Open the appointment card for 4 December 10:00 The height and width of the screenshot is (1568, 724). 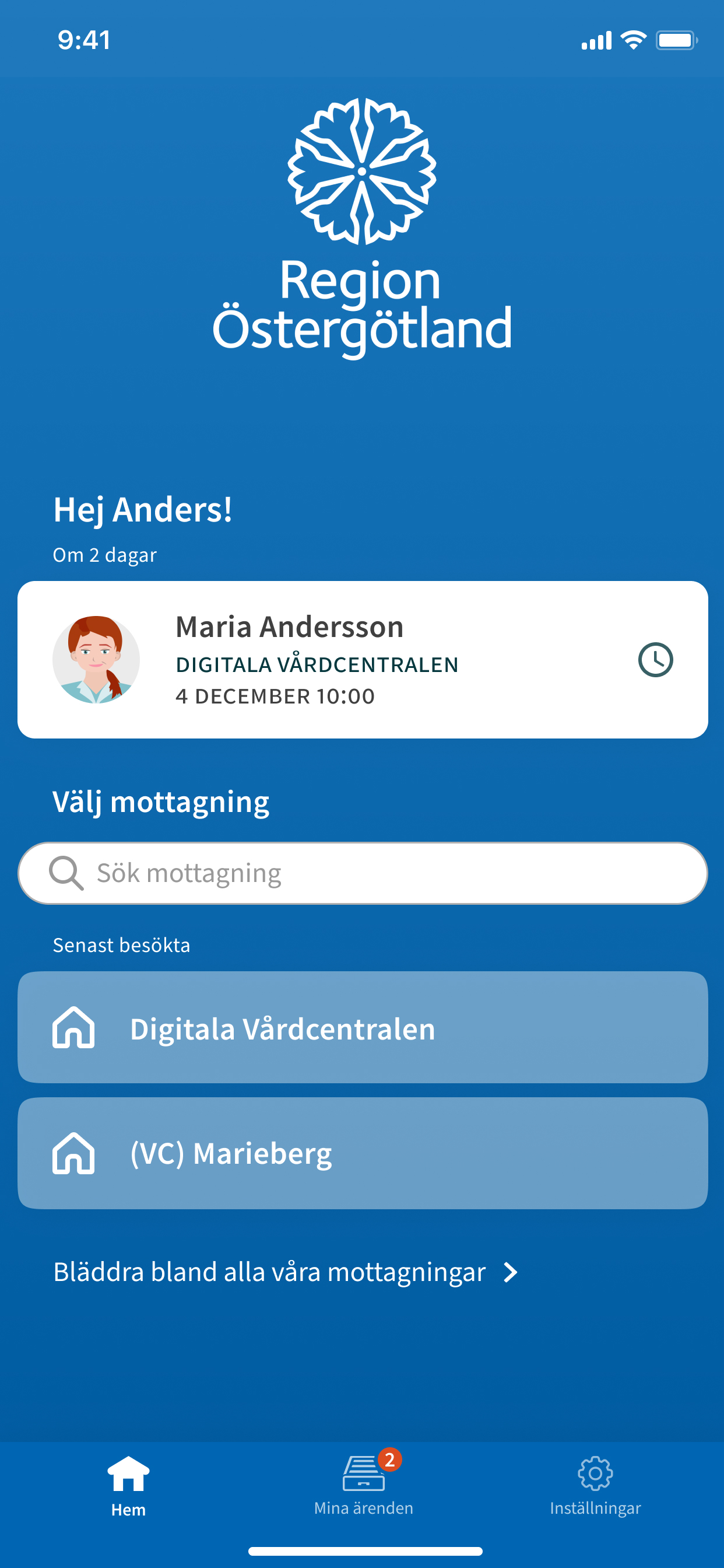pos(361,660)
